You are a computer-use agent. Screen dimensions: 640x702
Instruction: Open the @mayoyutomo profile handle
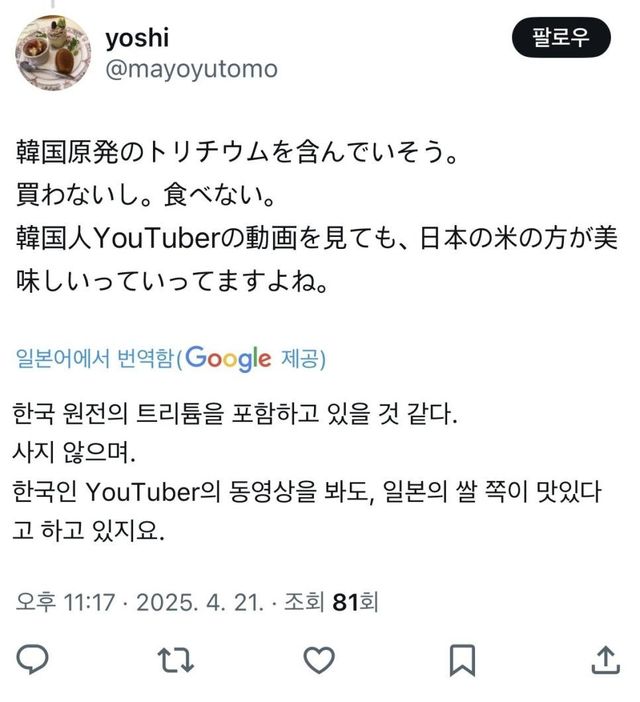point(191,69)
